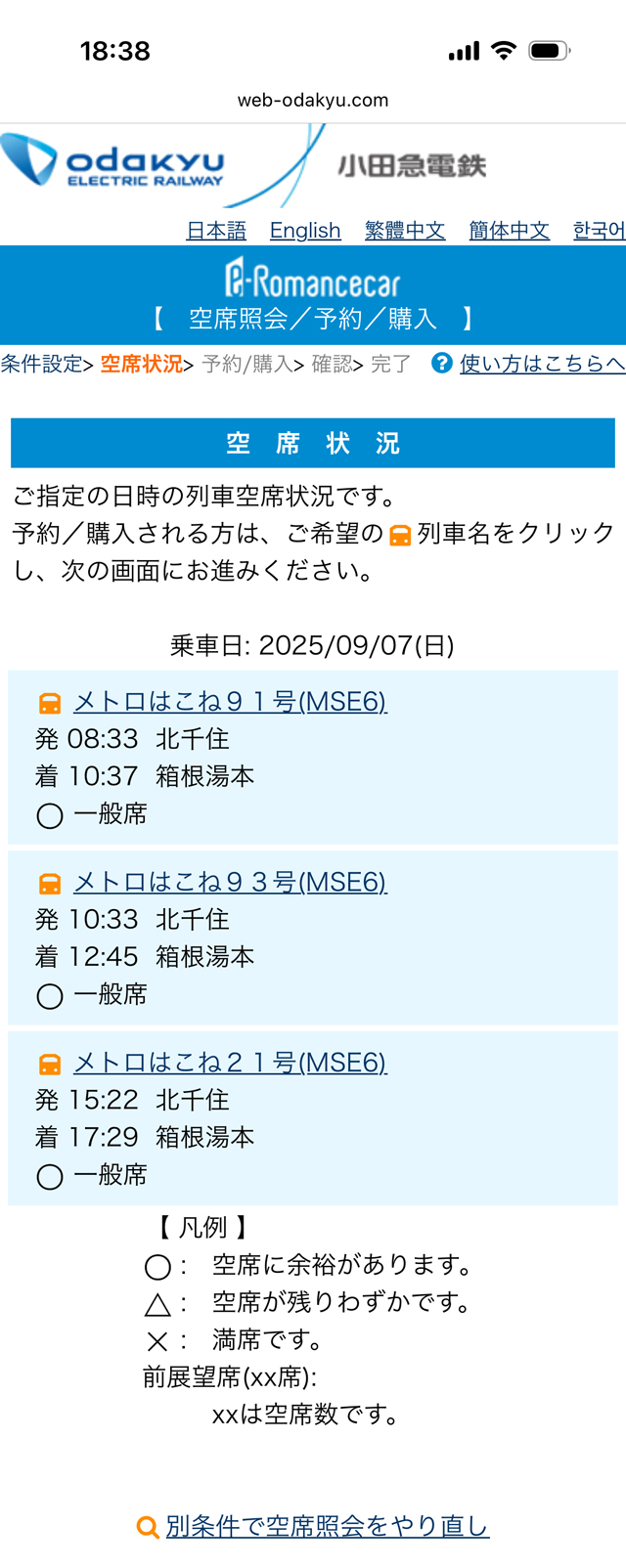The image size is (626, 1568).
Task: Open the 使い方はこちらへ help link
Action: coord(542,364)
